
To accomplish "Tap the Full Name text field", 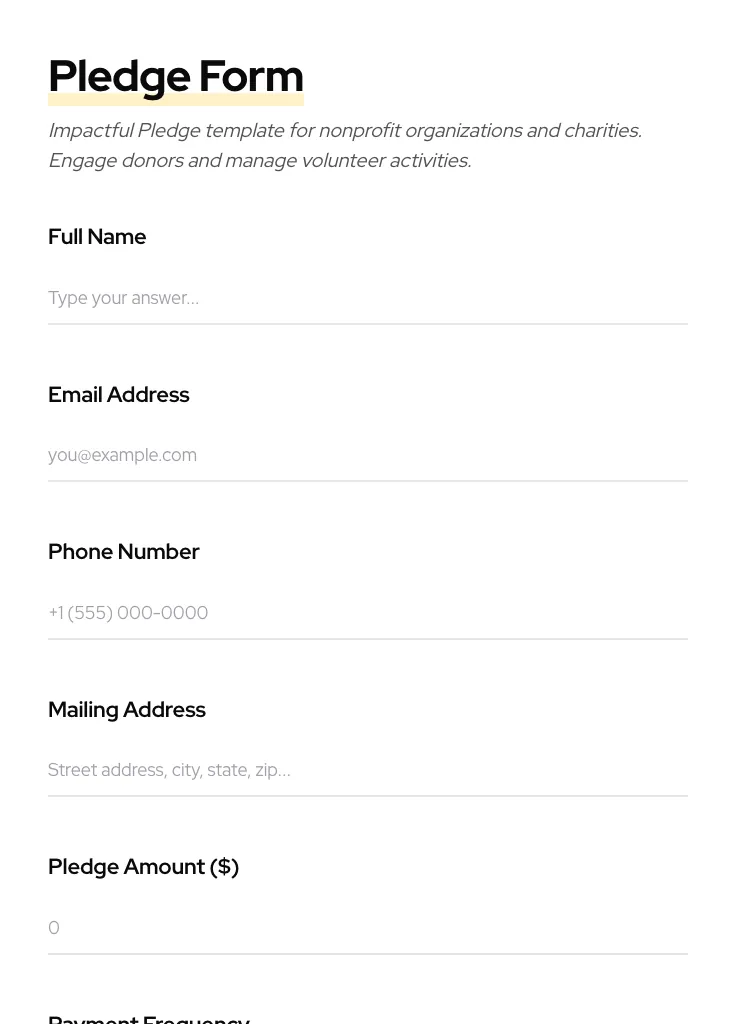I will pyautogui.click(x=367, y=298).
